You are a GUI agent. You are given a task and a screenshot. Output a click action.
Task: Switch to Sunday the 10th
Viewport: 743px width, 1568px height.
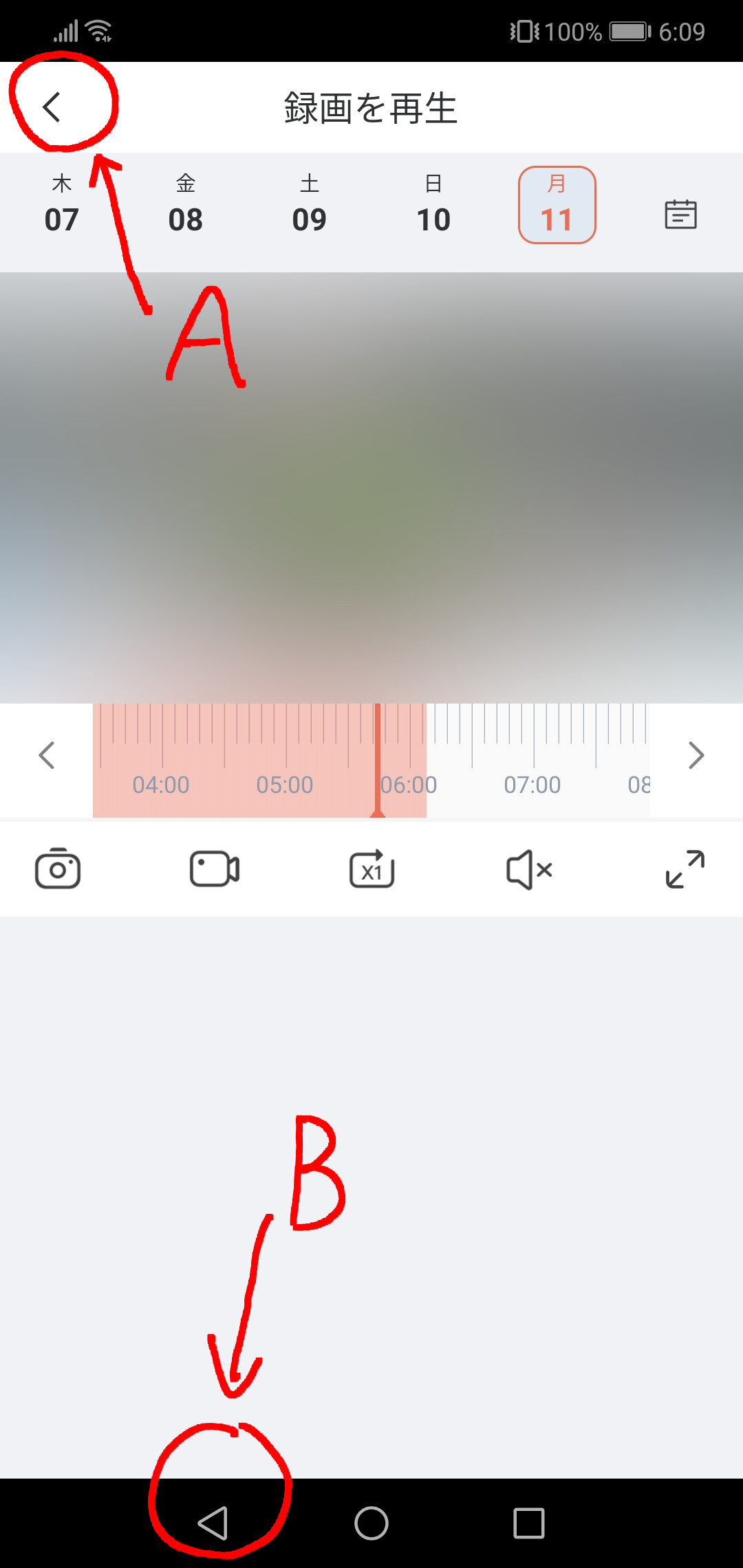(x=433, y=205)
